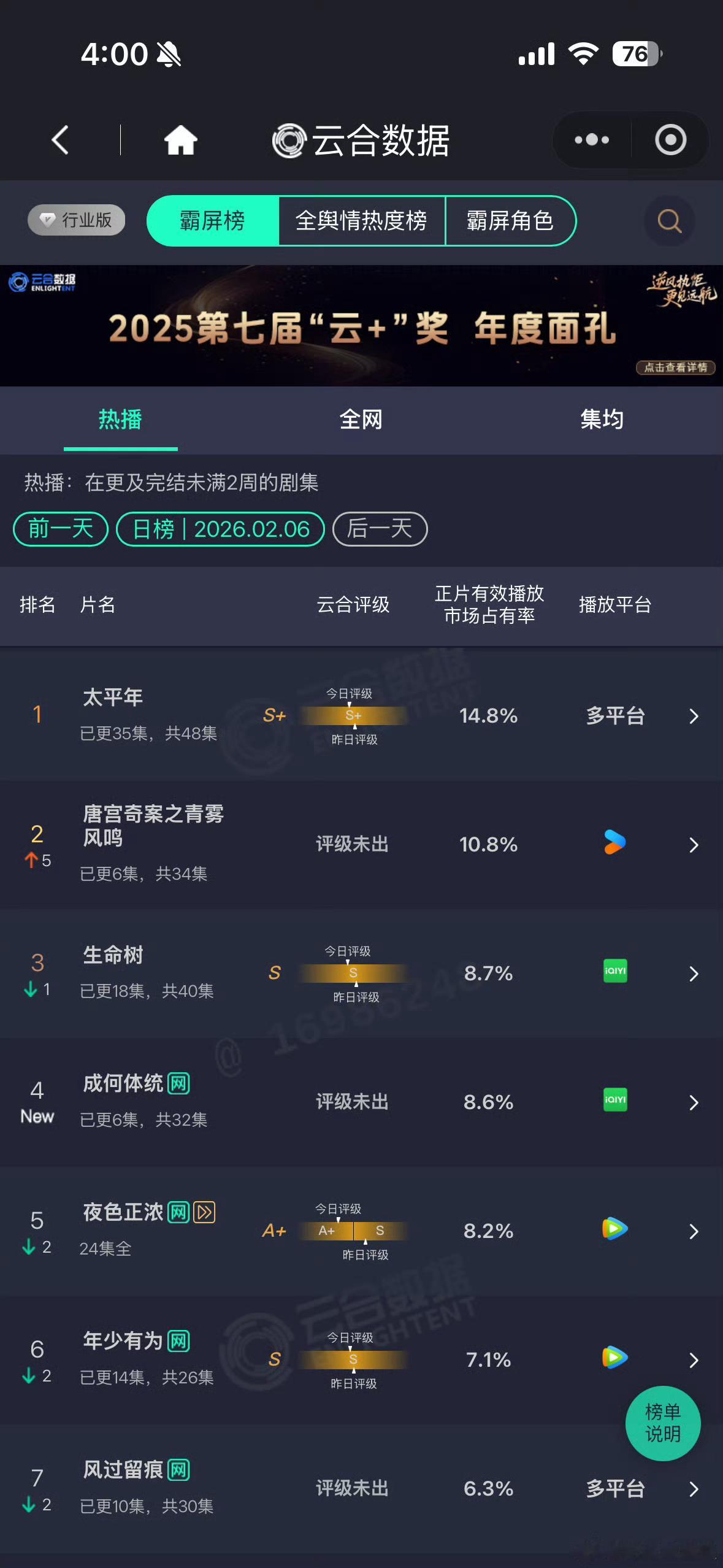The height and width of the screenshot is (1568, 723).
Task: Open the home icon in the navigation bar
Action: click(x=180, y=140)
